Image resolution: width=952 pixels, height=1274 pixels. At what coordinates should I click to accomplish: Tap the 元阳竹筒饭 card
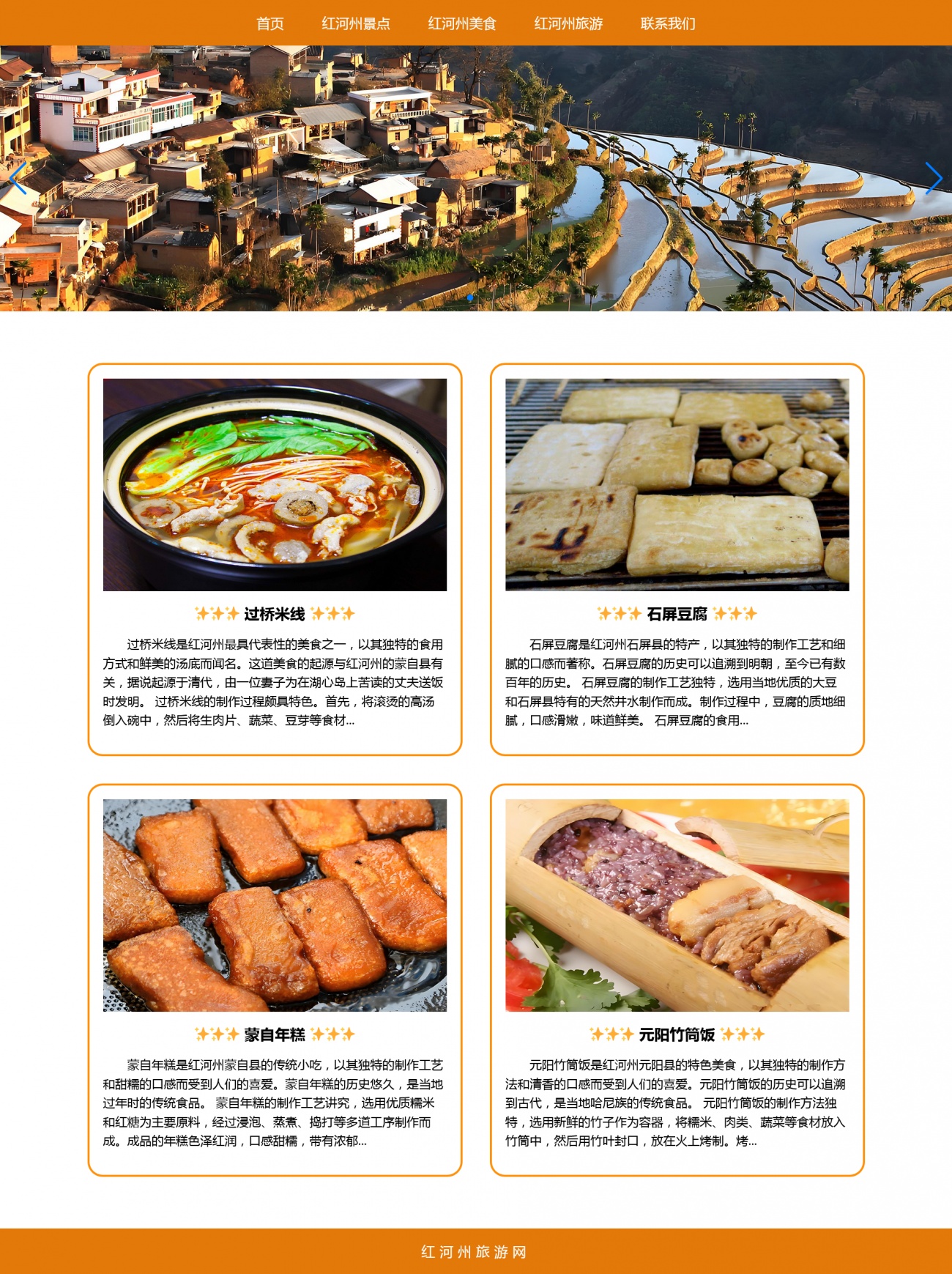tap(677, 979)
